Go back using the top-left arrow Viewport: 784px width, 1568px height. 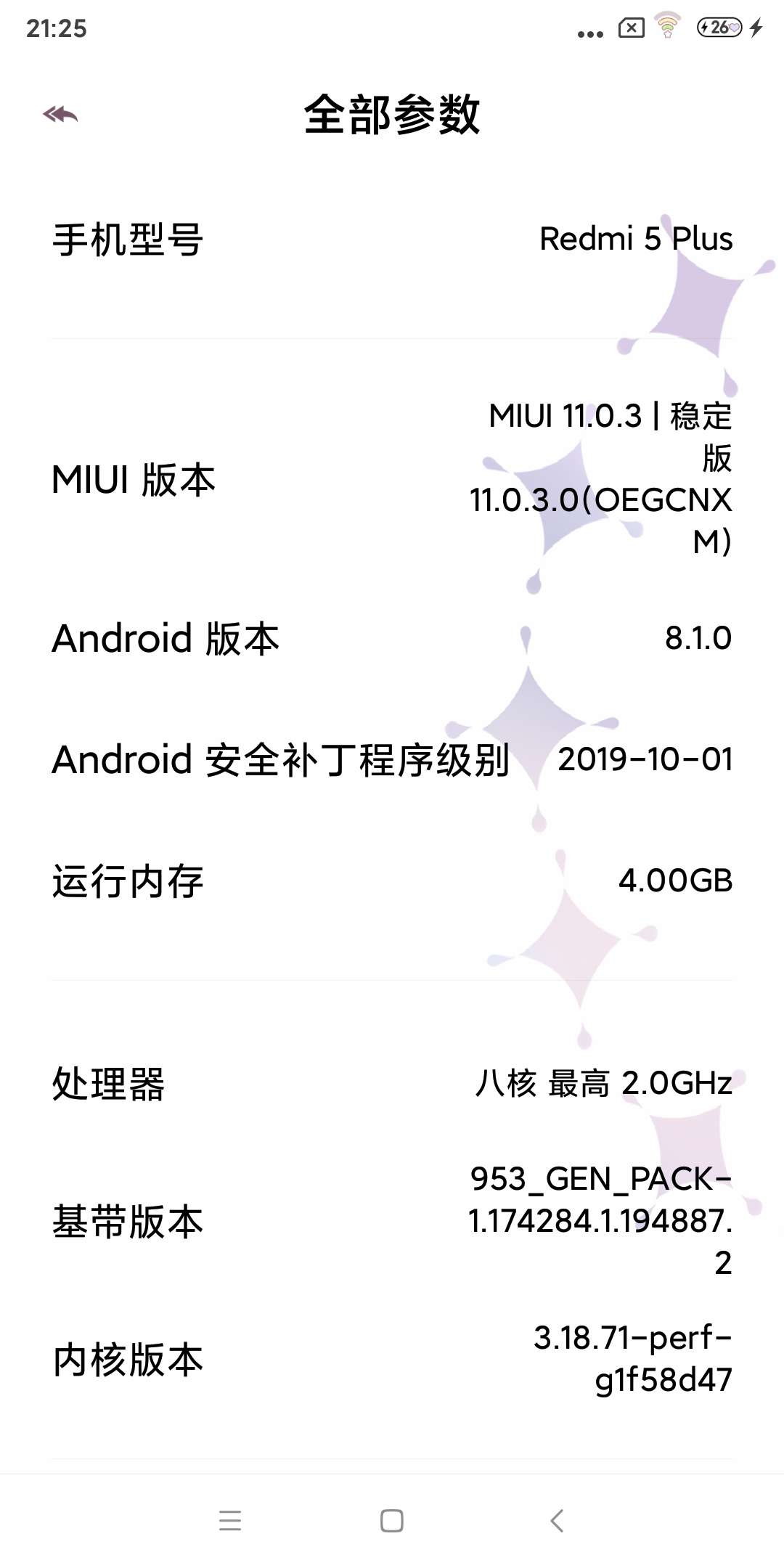pos(60,115)
